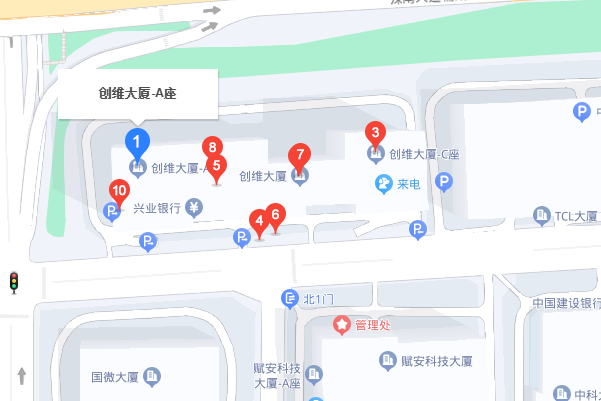The image size is (601, 401).
Task: Open red marker number 6
Action: coord(276,214)
